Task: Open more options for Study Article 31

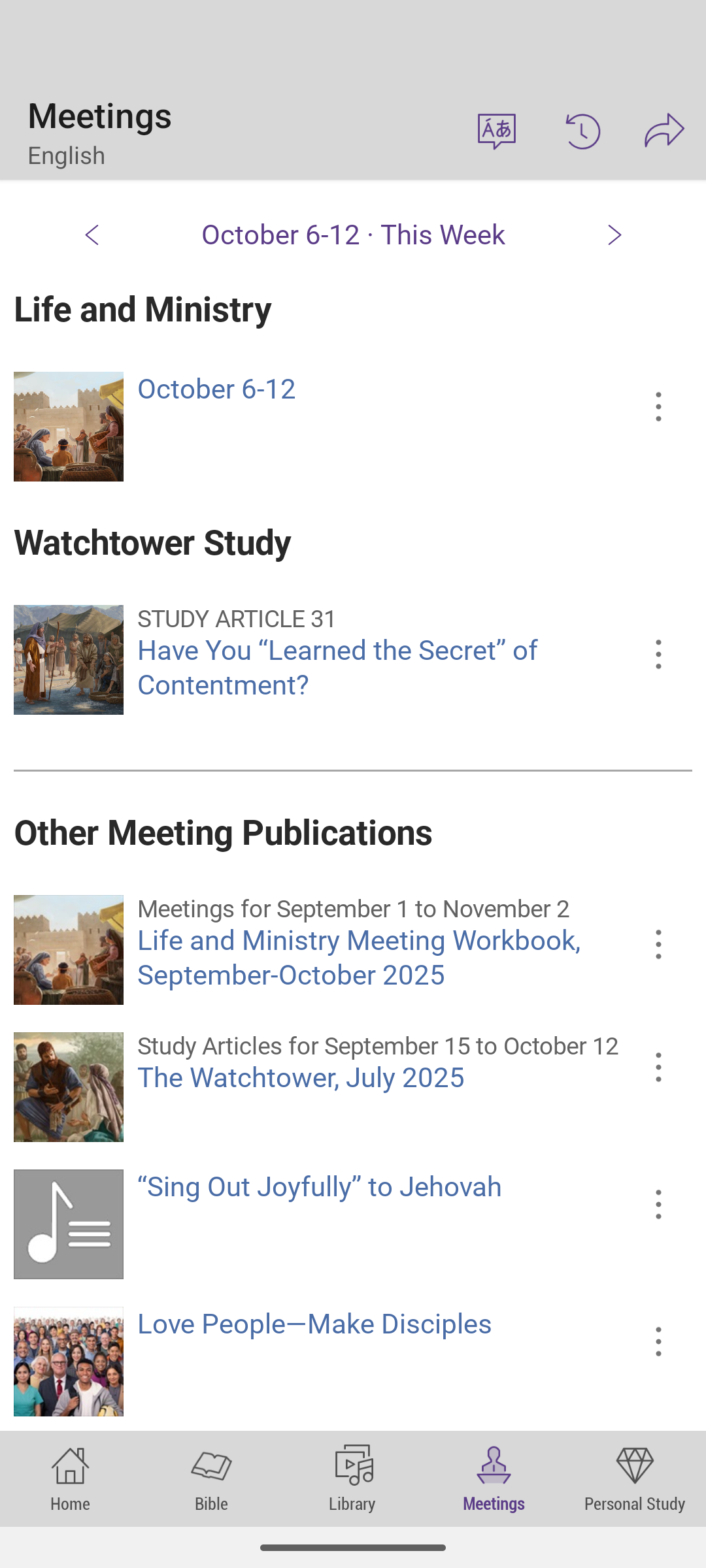Action: pos(658,655)
